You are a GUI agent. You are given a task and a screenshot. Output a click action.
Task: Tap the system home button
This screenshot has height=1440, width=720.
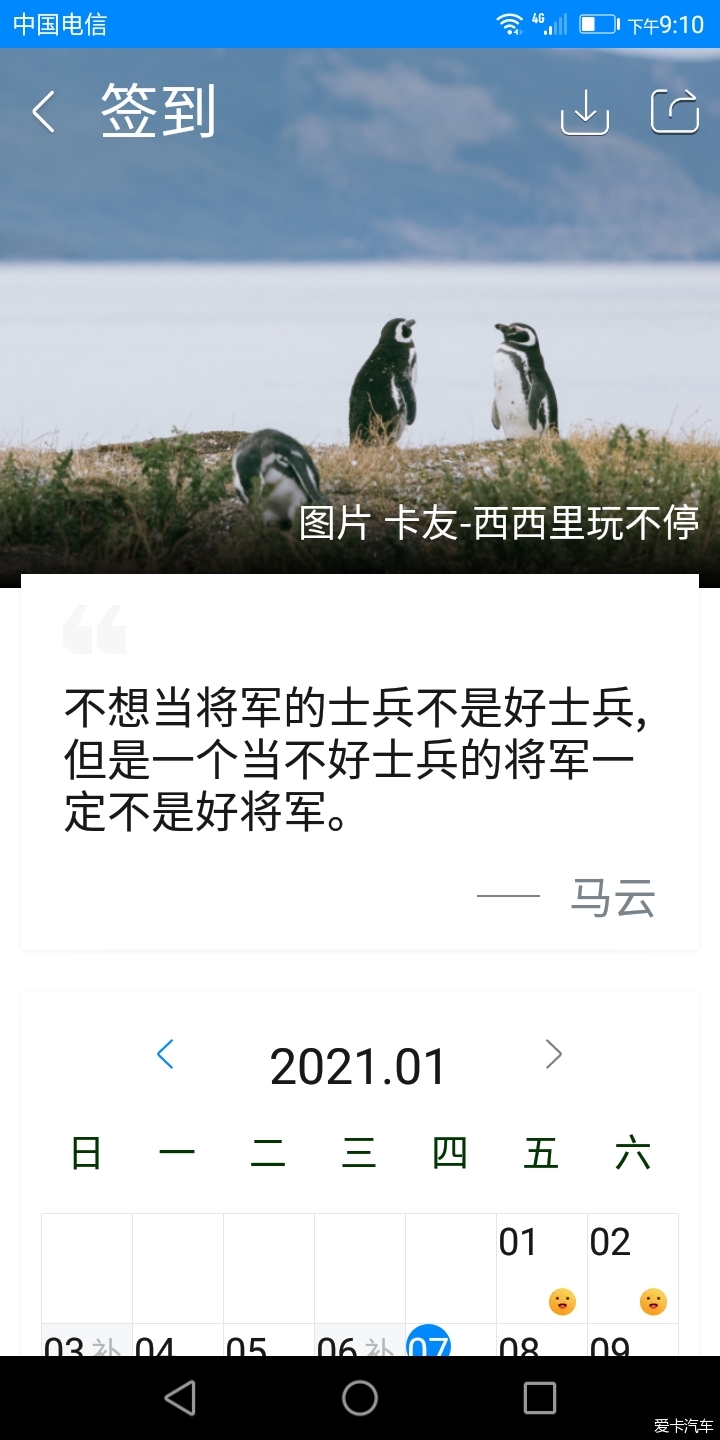360,1398
